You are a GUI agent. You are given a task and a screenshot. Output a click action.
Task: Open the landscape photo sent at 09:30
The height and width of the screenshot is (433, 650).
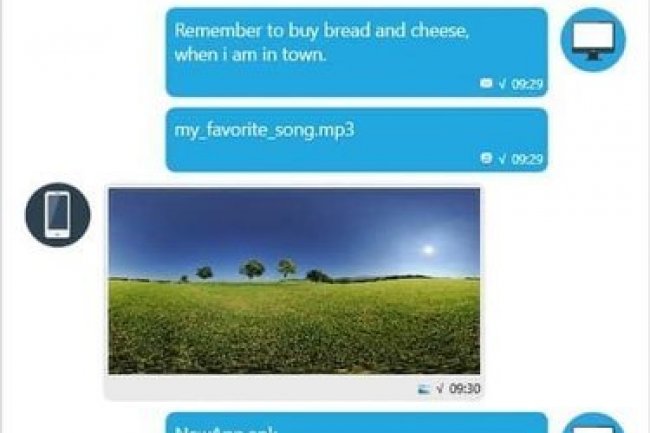click(x=293, y=281)
